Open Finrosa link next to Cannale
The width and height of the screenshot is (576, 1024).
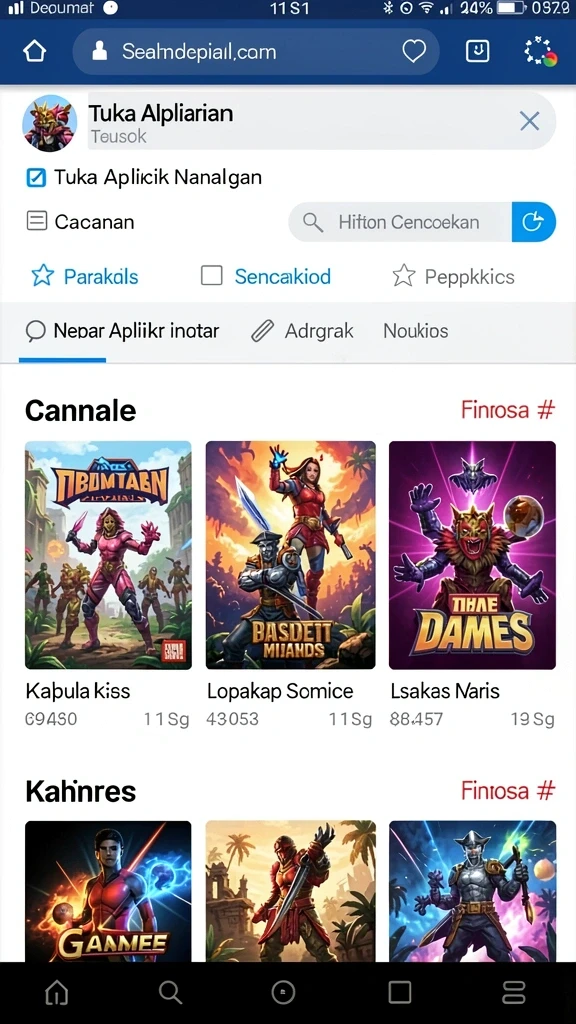point(507,410)
